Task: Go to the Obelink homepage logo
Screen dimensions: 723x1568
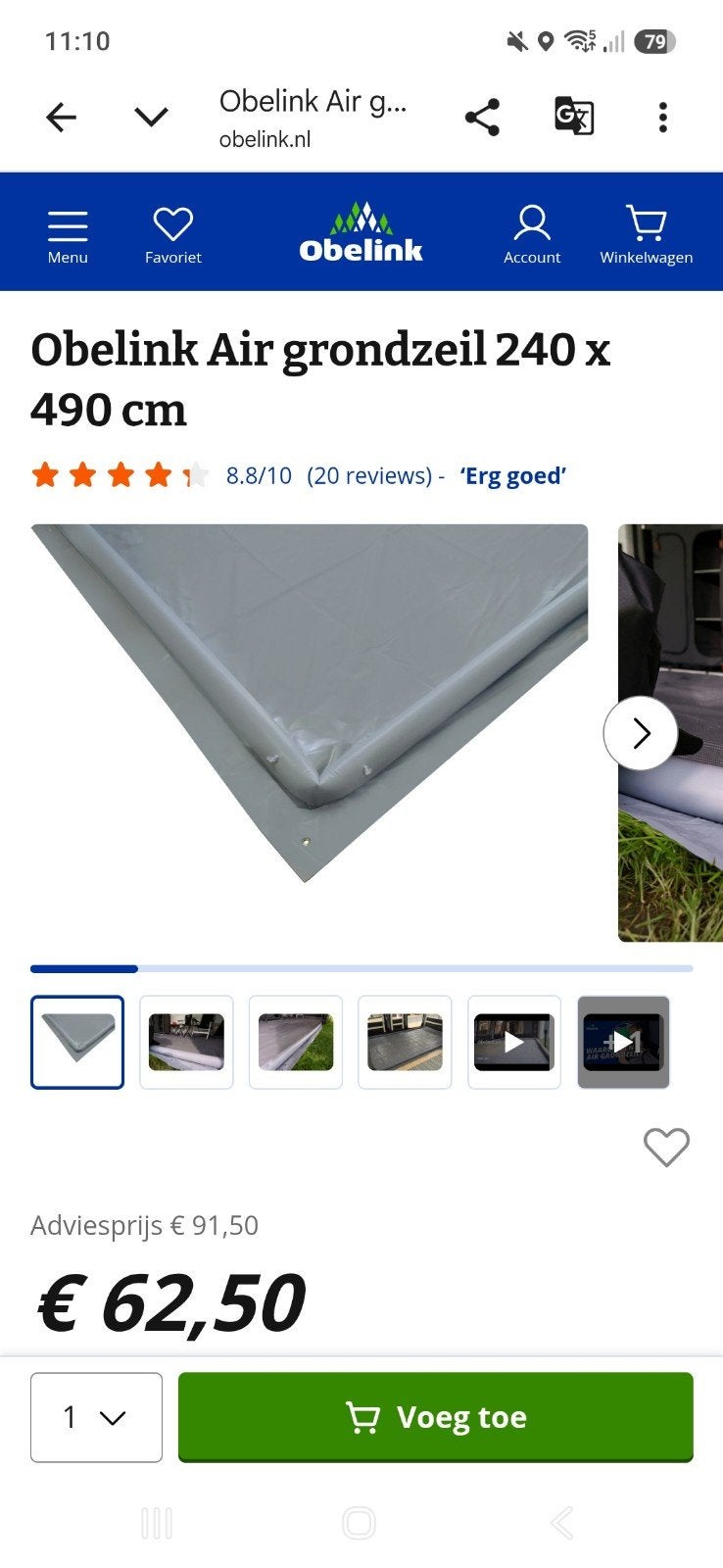Action: [361, 233]
